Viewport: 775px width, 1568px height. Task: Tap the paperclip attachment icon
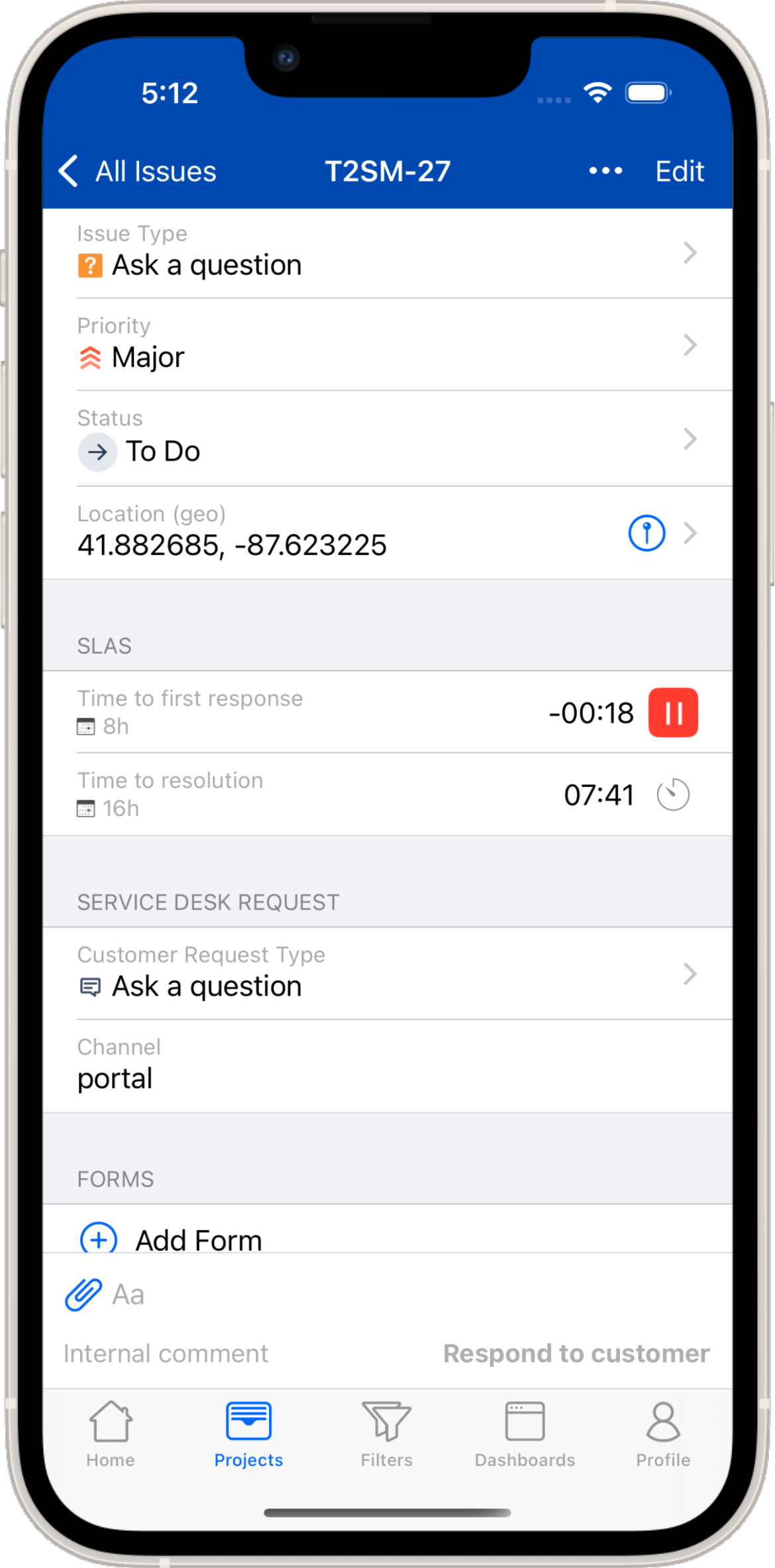click(x=83, y=1294)
